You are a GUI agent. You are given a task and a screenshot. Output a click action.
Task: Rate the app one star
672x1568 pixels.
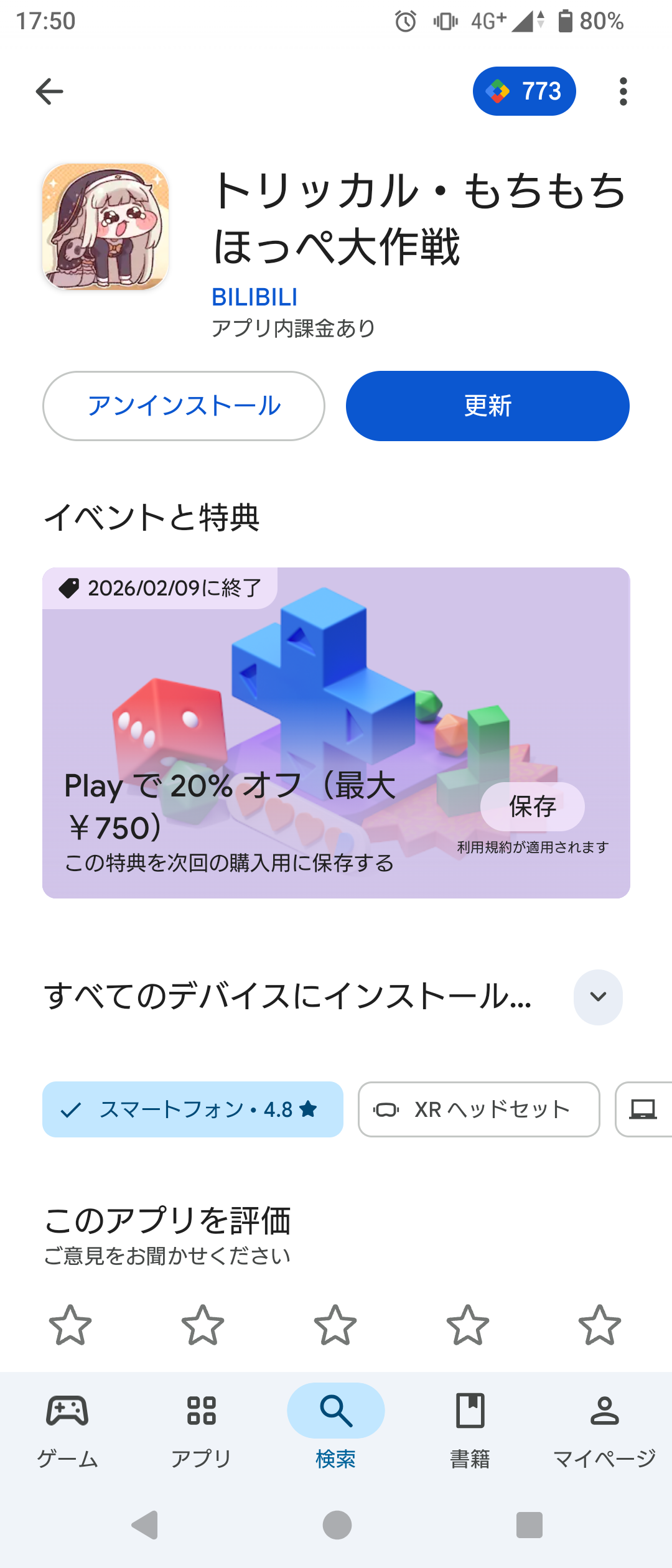coord(70,1325)
